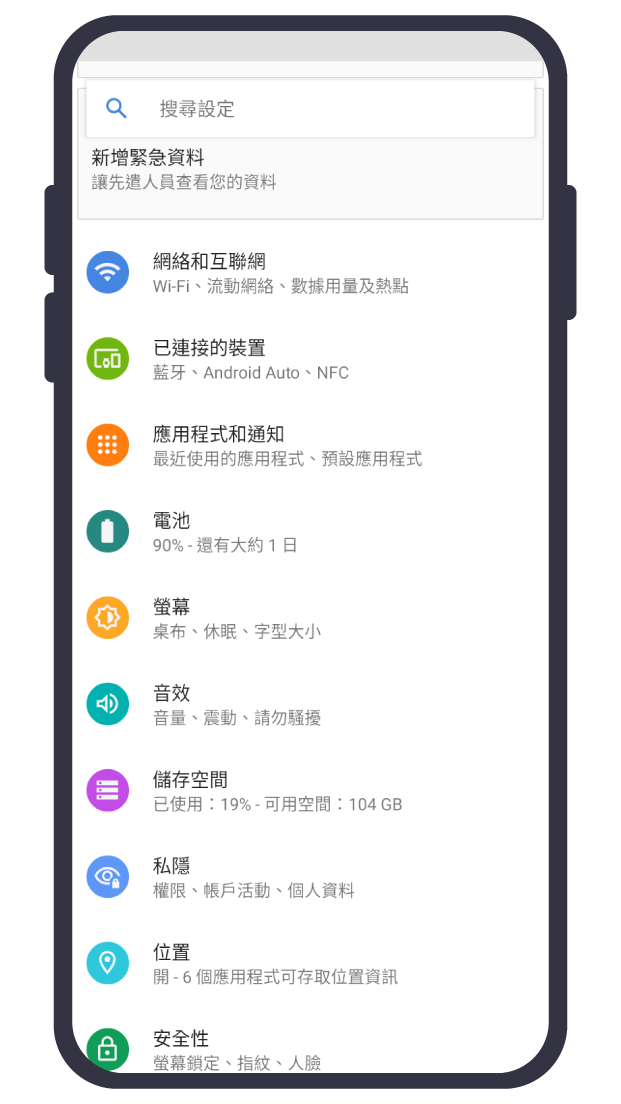621x1104 pixels.
Task: Go to 安全性 security settings
Action: coord(310,1048)
